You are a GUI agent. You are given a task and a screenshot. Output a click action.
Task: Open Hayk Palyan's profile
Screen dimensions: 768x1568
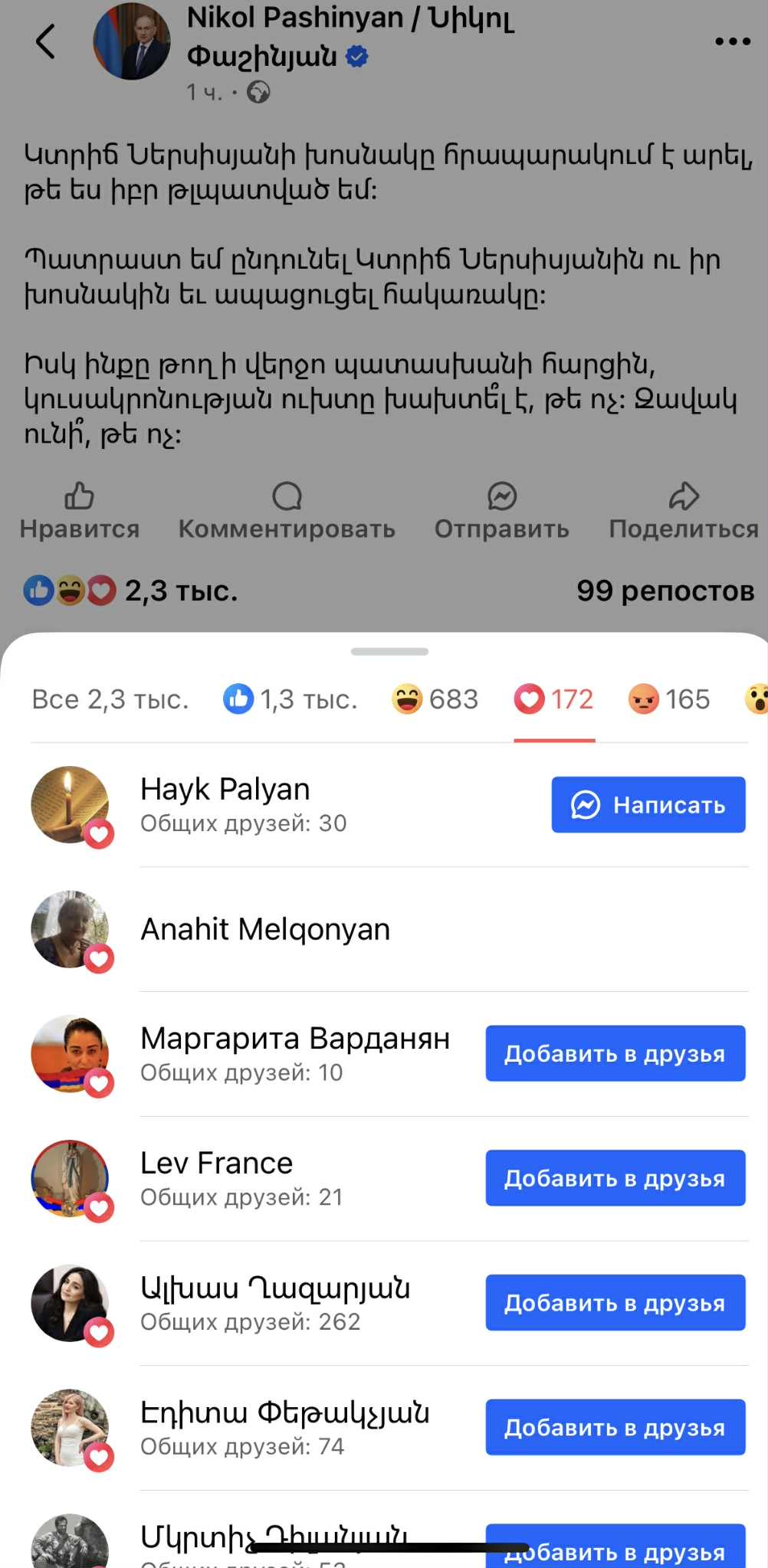click(x=225, y=790)
